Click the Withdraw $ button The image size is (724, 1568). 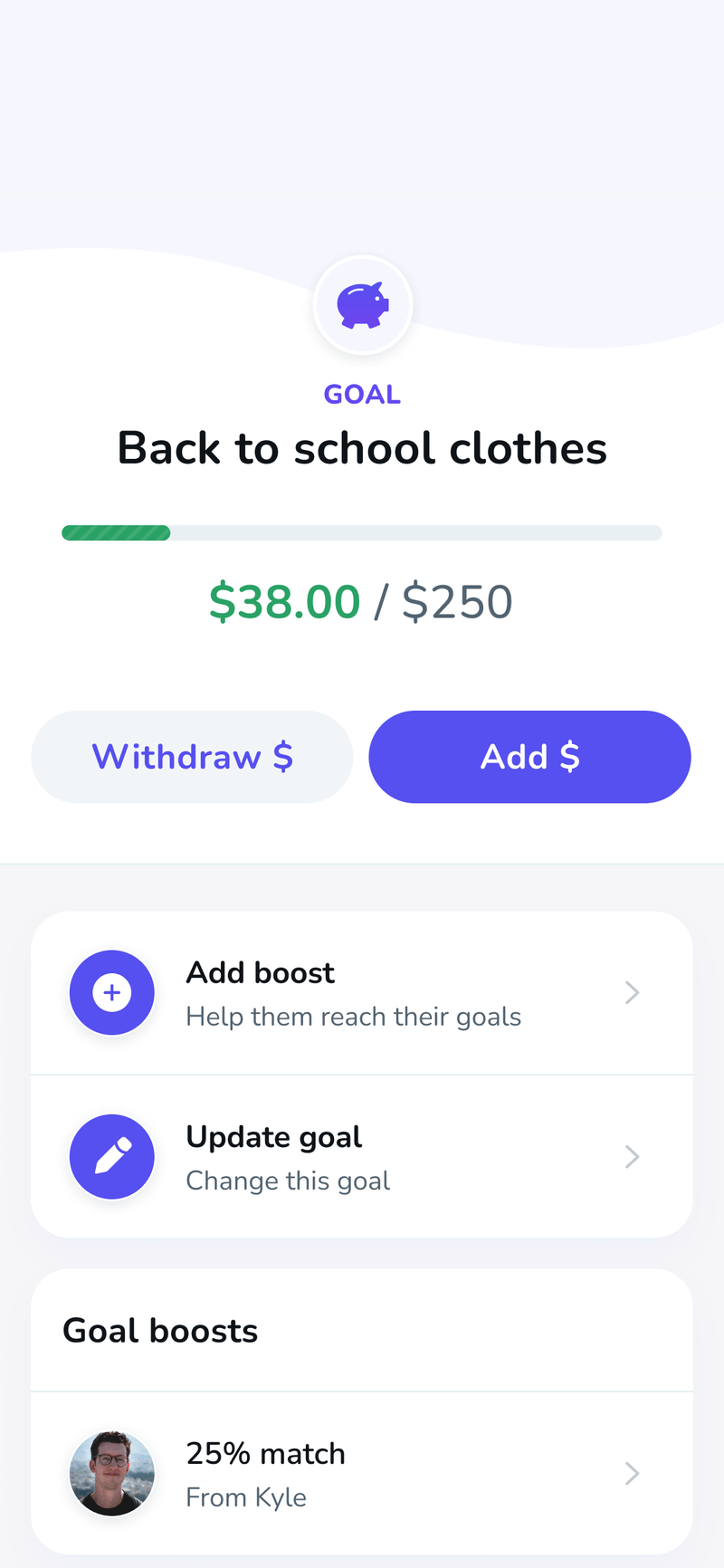tap(192, 757)
